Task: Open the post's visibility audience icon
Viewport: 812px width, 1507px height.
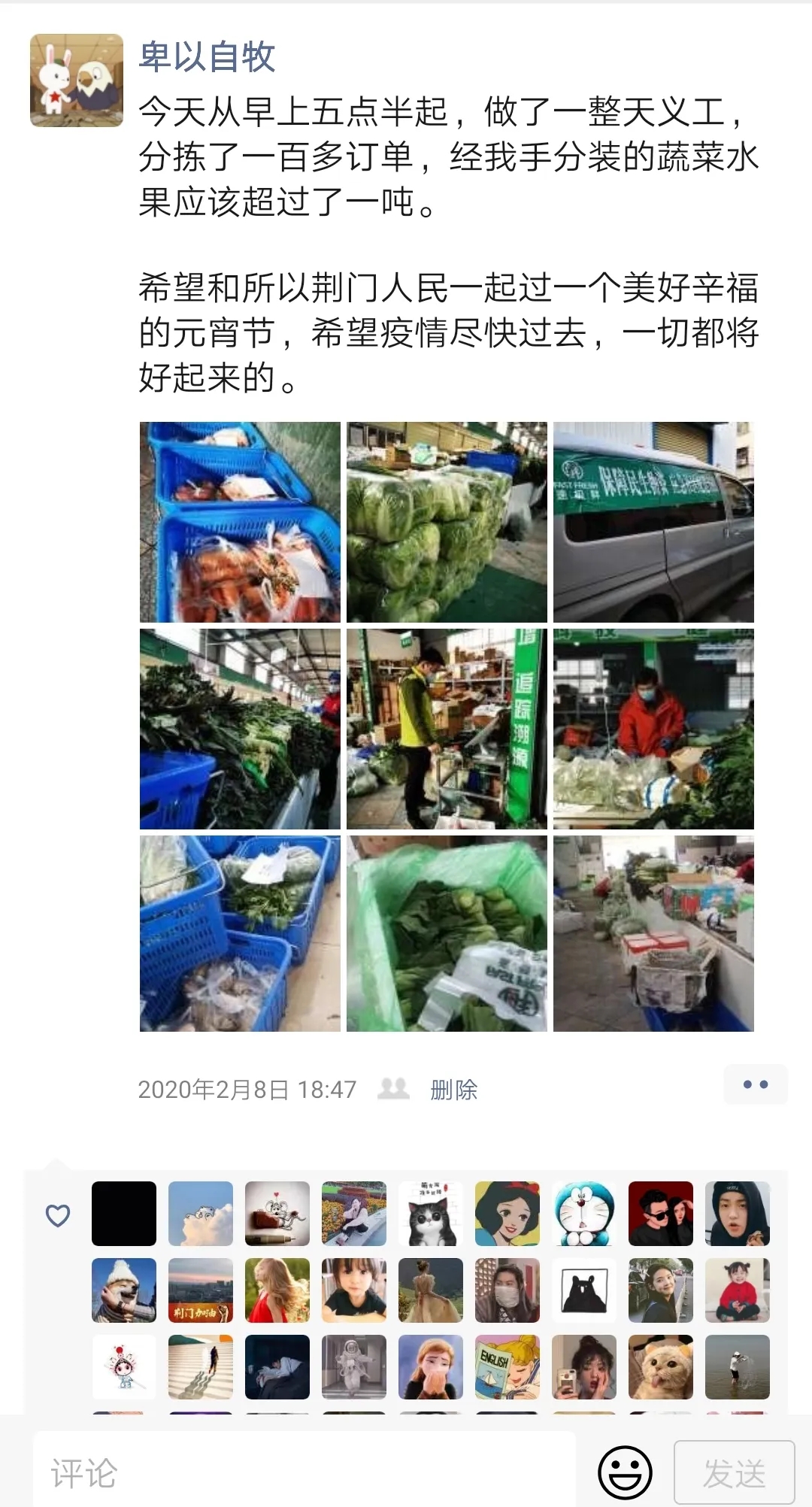Action: pos(393,1089)
